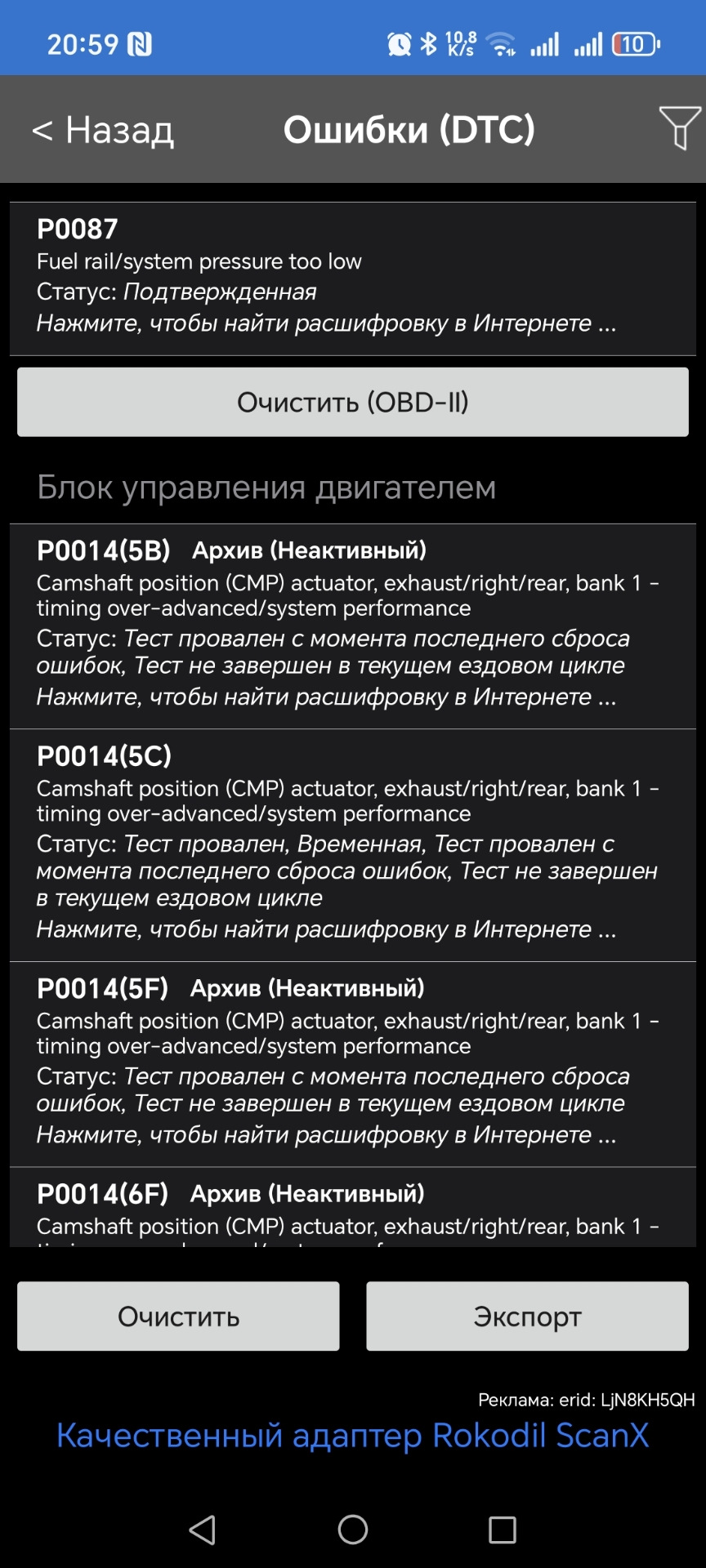This screenshot has width=706, height=1568.
Task: Tap the Очистить (OBD-II) button
Action: [353, 402]
